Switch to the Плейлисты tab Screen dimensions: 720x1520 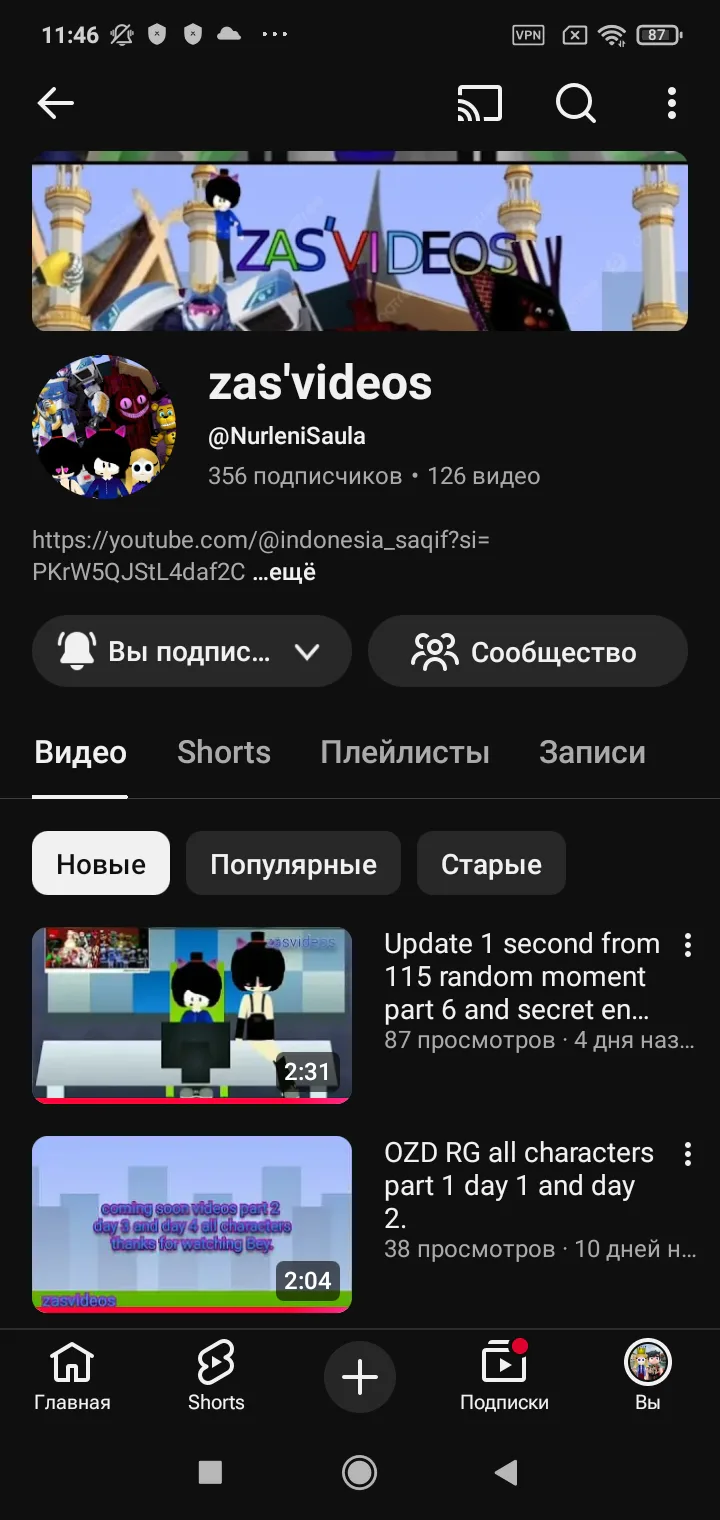pos(405,752)
